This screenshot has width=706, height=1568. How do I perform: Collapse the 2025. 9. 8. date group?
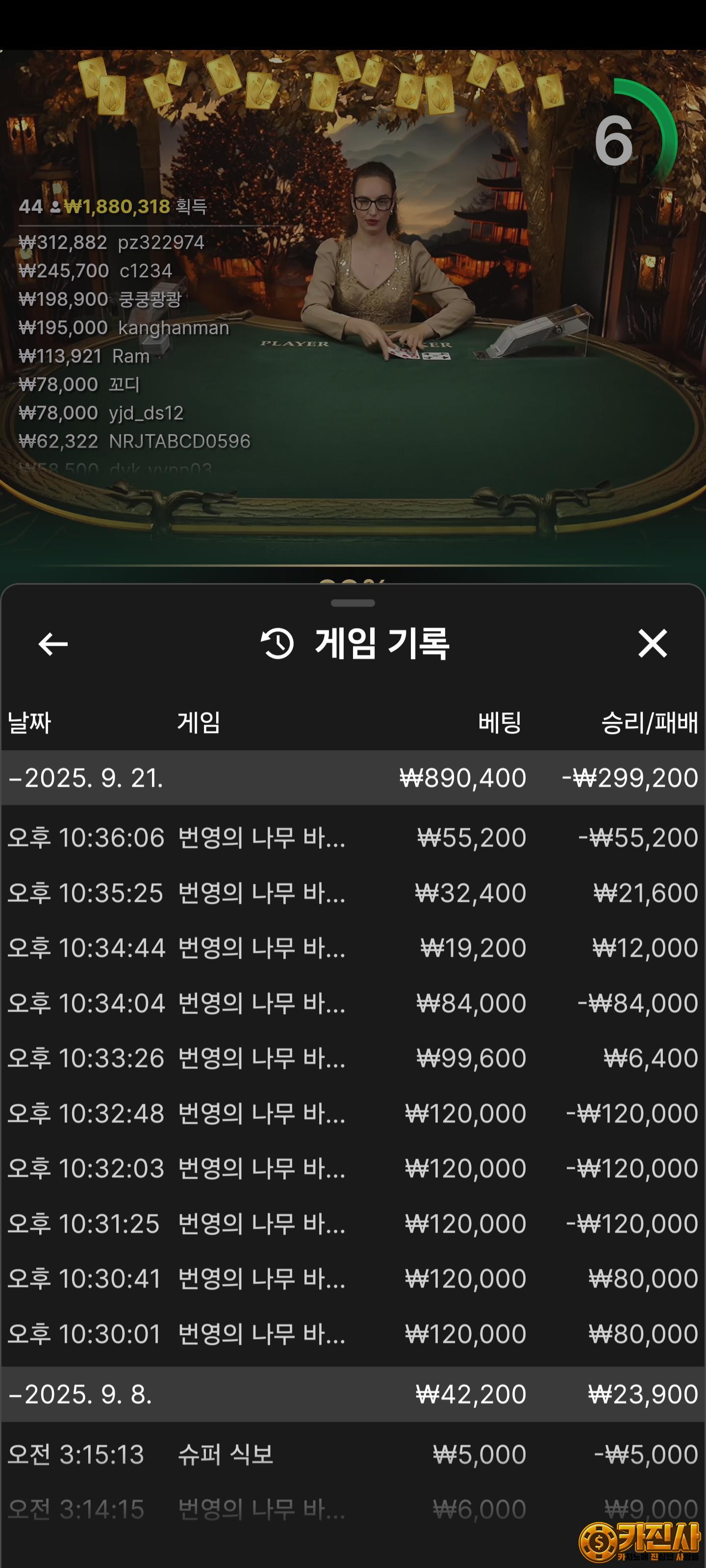point(353,1394)
